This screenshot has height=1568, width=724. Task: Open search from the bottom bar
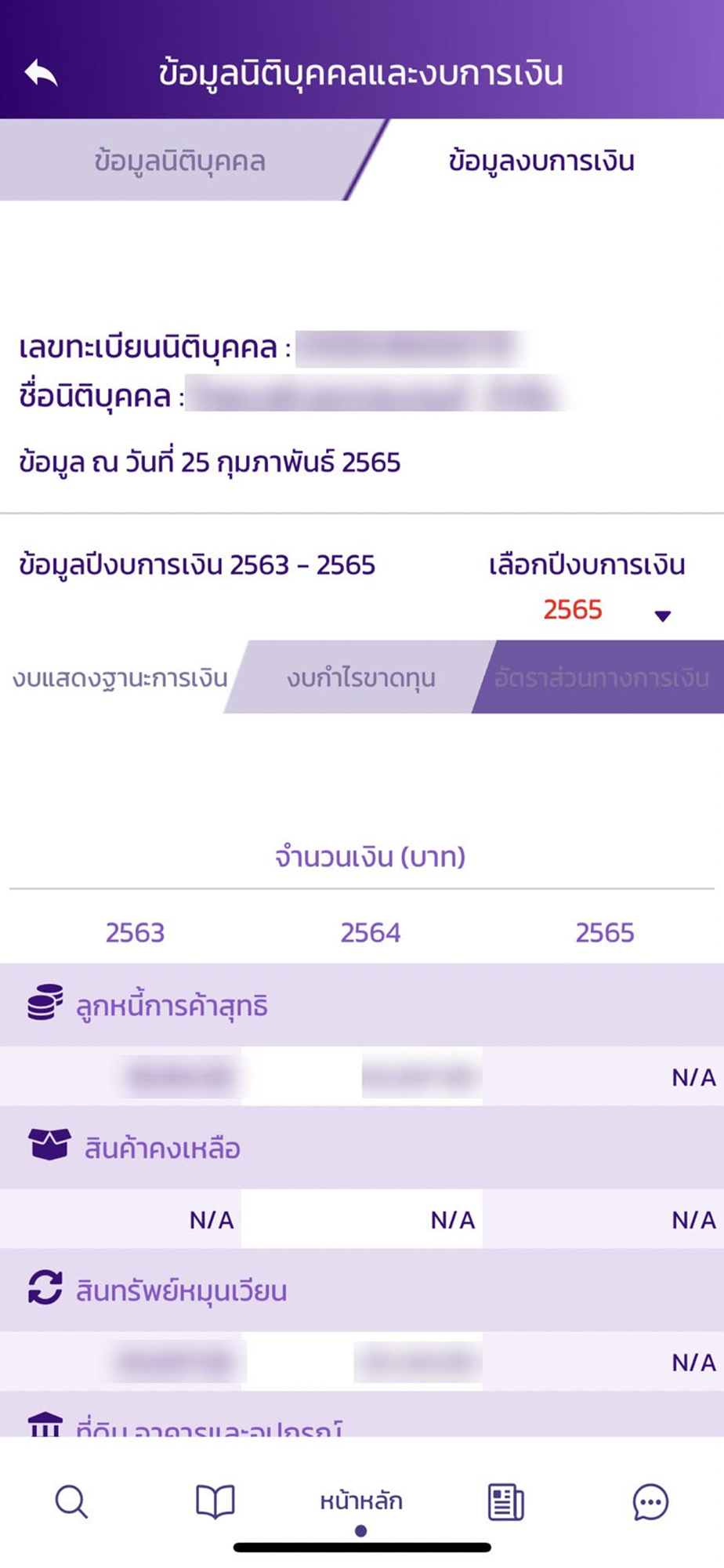[71, 1502]
